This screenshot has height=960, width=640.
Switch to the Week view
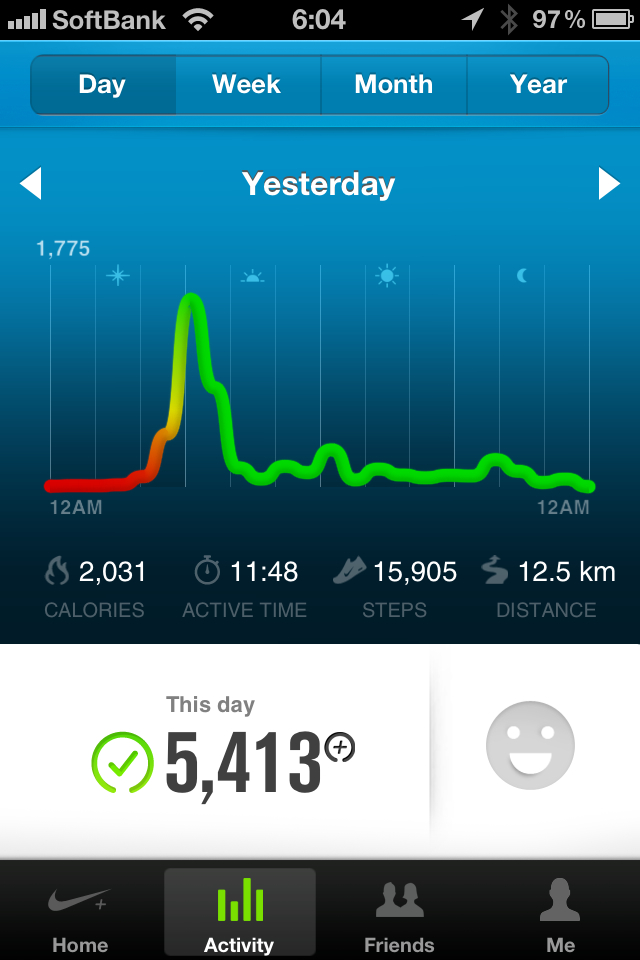pos(247,85)
